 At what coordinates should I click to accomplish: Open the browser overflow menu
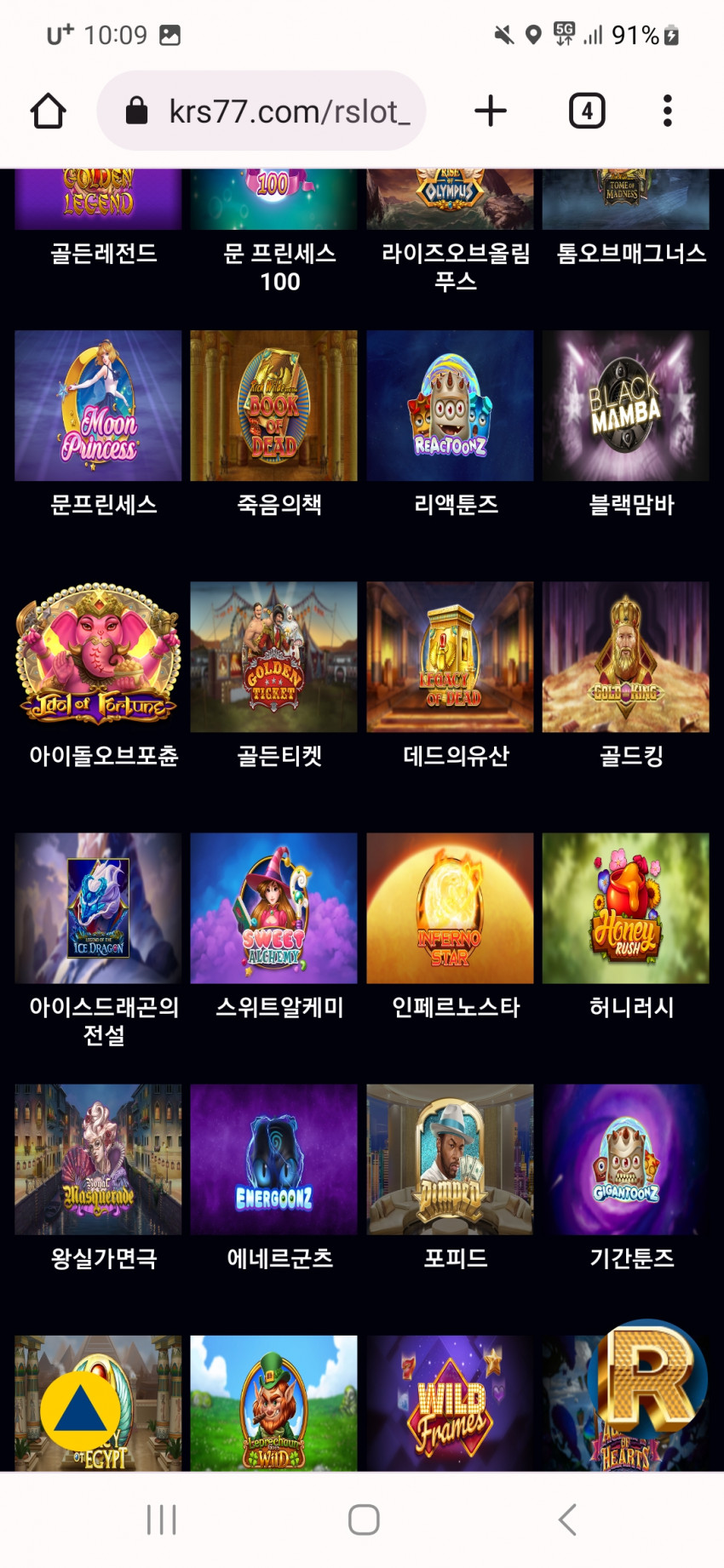pyautogui.click(x=667, y=111)
